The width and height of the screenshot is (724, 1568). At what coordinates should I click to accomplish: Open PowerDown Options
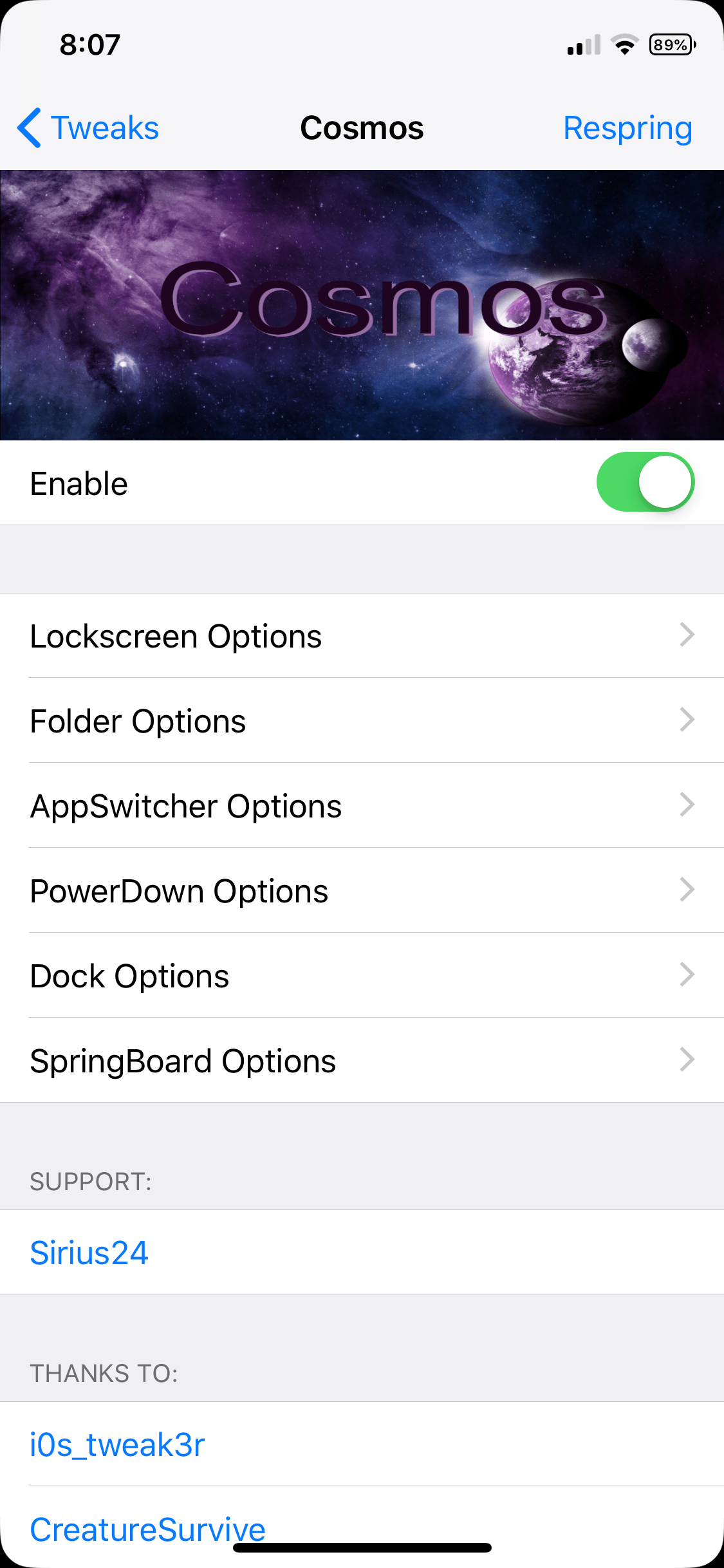point(362,891)
